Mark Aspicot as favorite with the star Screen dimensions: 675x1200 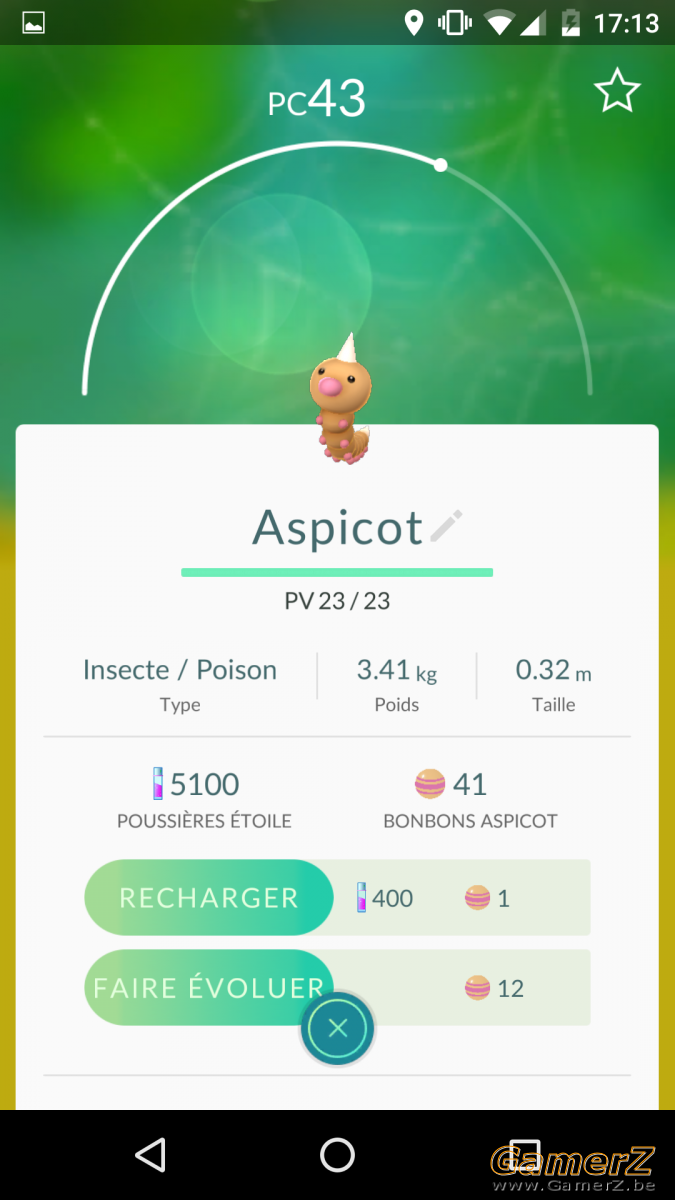point(617,91)
